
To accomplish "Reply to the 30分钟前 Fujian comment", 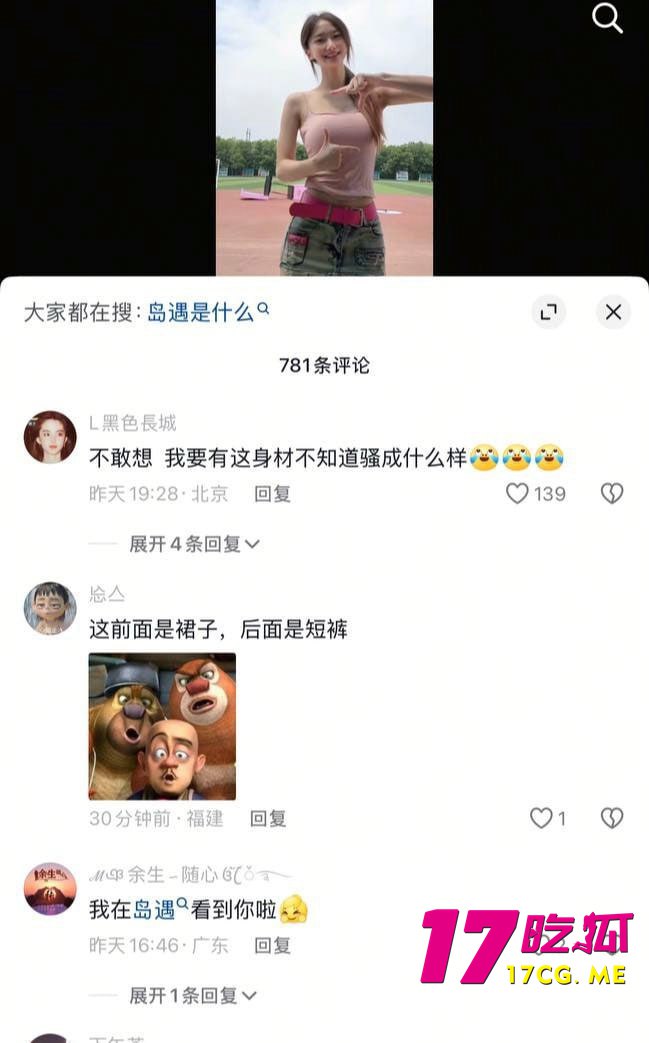I will pos(268,818).
